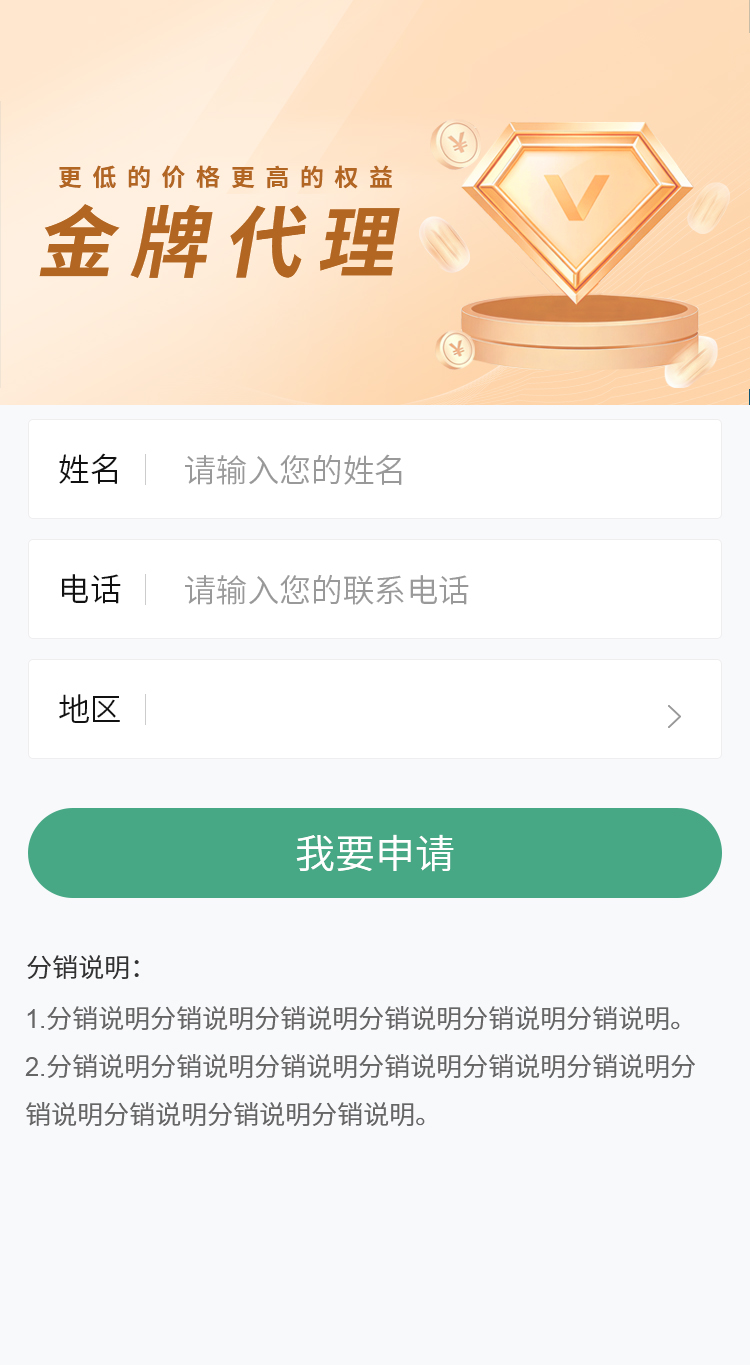750x1365 pixels.
Task: Tap the 姓名 name input field
Action: 430,470
